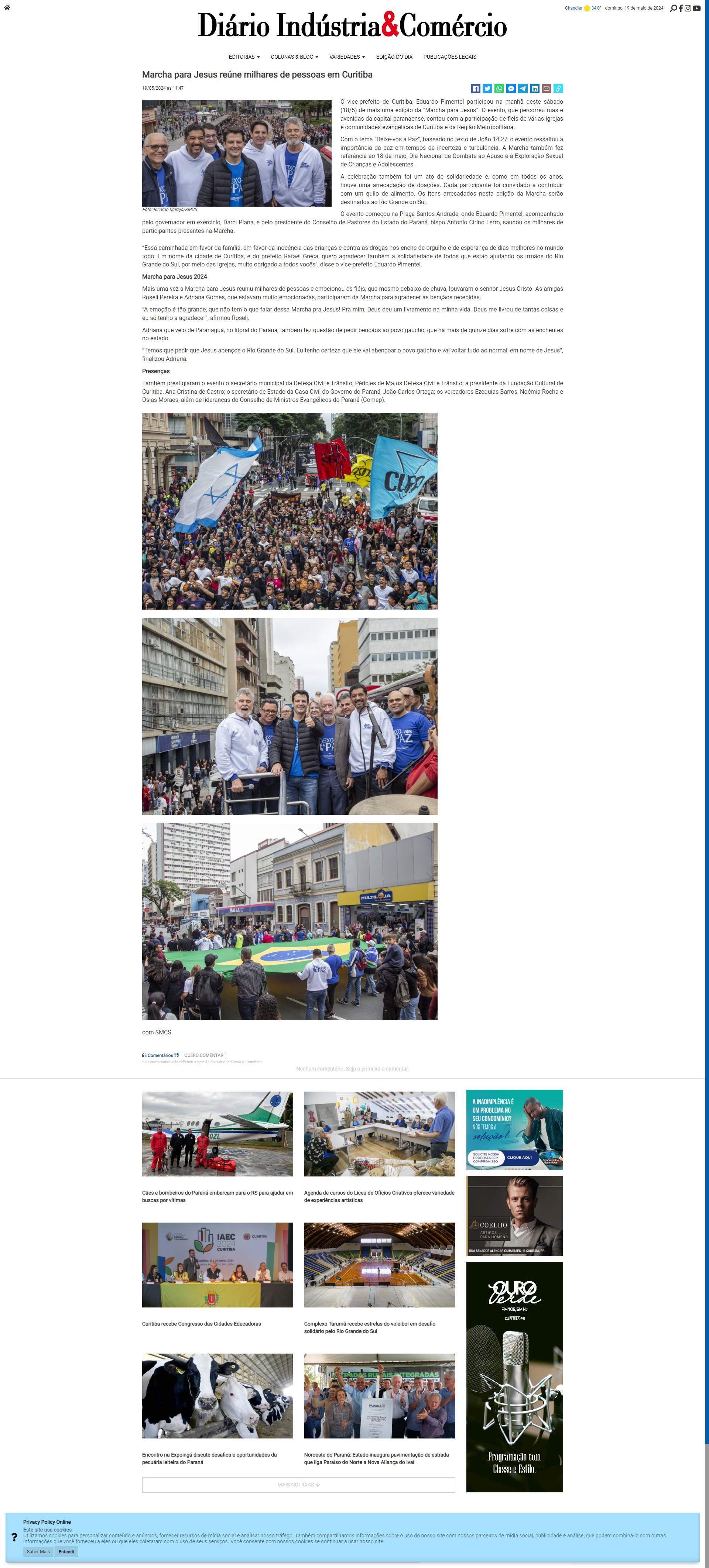The width and height of the screenshot is (709, 1568).
Task: Open Curitiba recebe Congresso das Cidades Educadoras
Action: pyautogui.click(x=201, y=1324)
